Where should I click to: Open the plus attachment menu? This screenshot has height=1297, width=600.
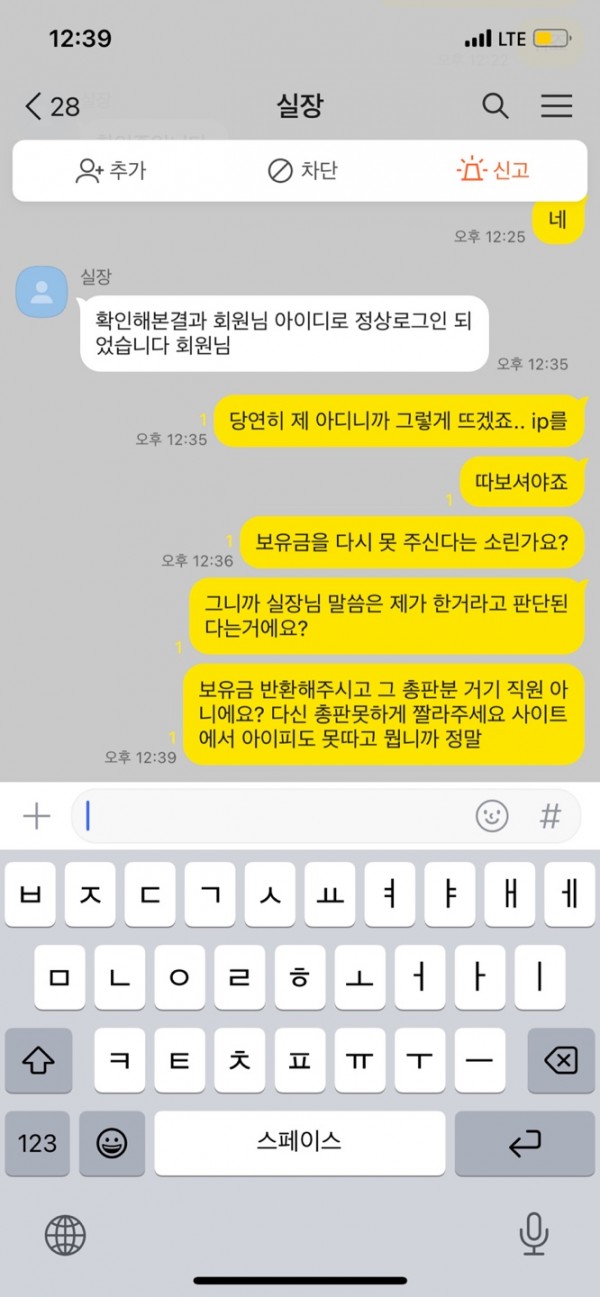tap(36, 816)
